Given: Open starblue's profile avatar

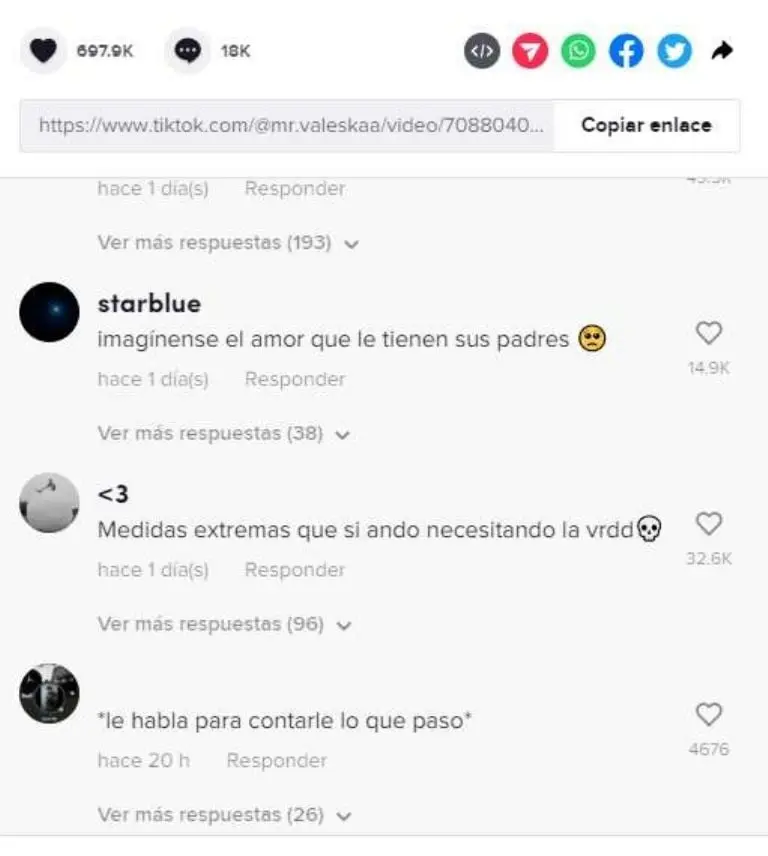Looking at the screenshot, I should (x=49, y=312).
